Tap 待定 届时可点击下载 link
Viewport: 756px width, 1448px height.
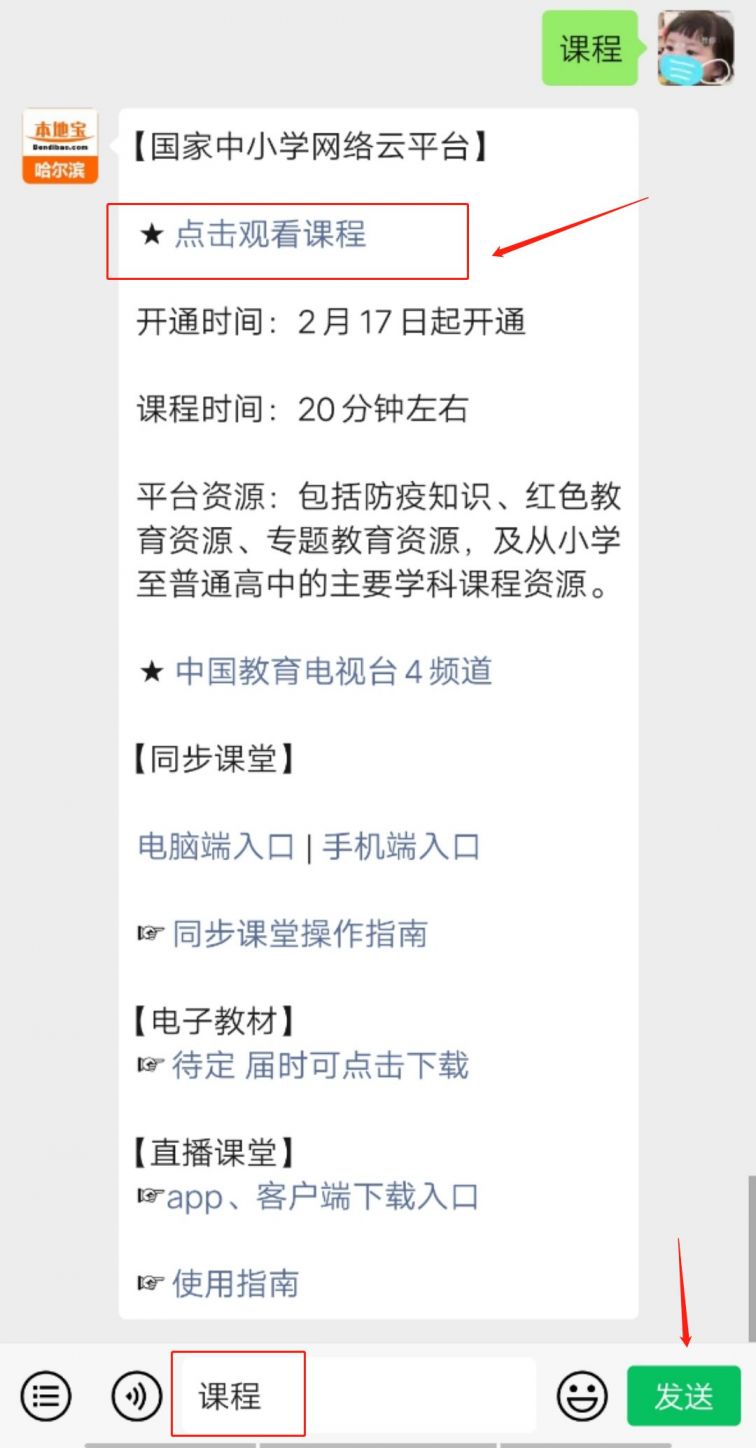(x=320, y=1065)
